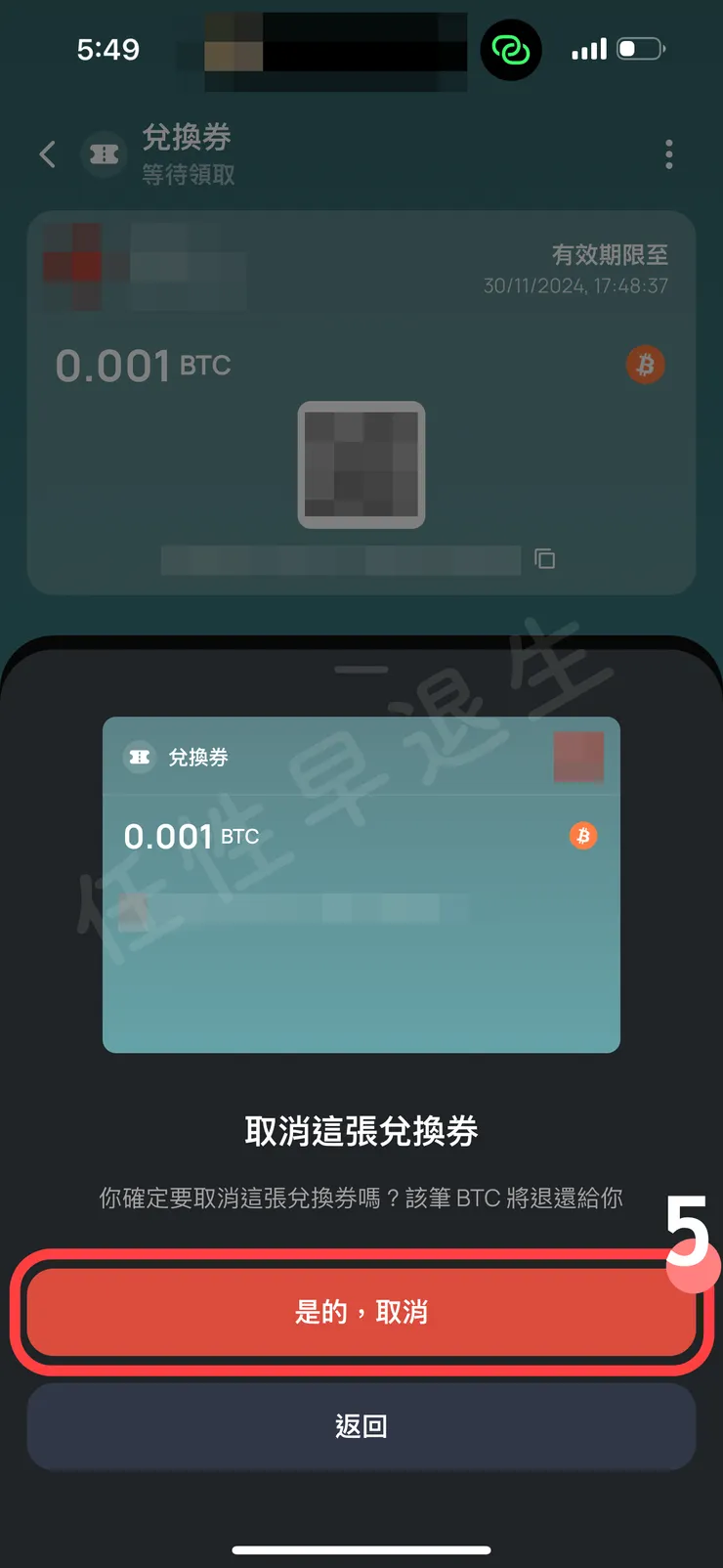723x1568 pixels.
Task: Tap the orange Bitcoin icon on the voucher card
Action: [645, 365]
